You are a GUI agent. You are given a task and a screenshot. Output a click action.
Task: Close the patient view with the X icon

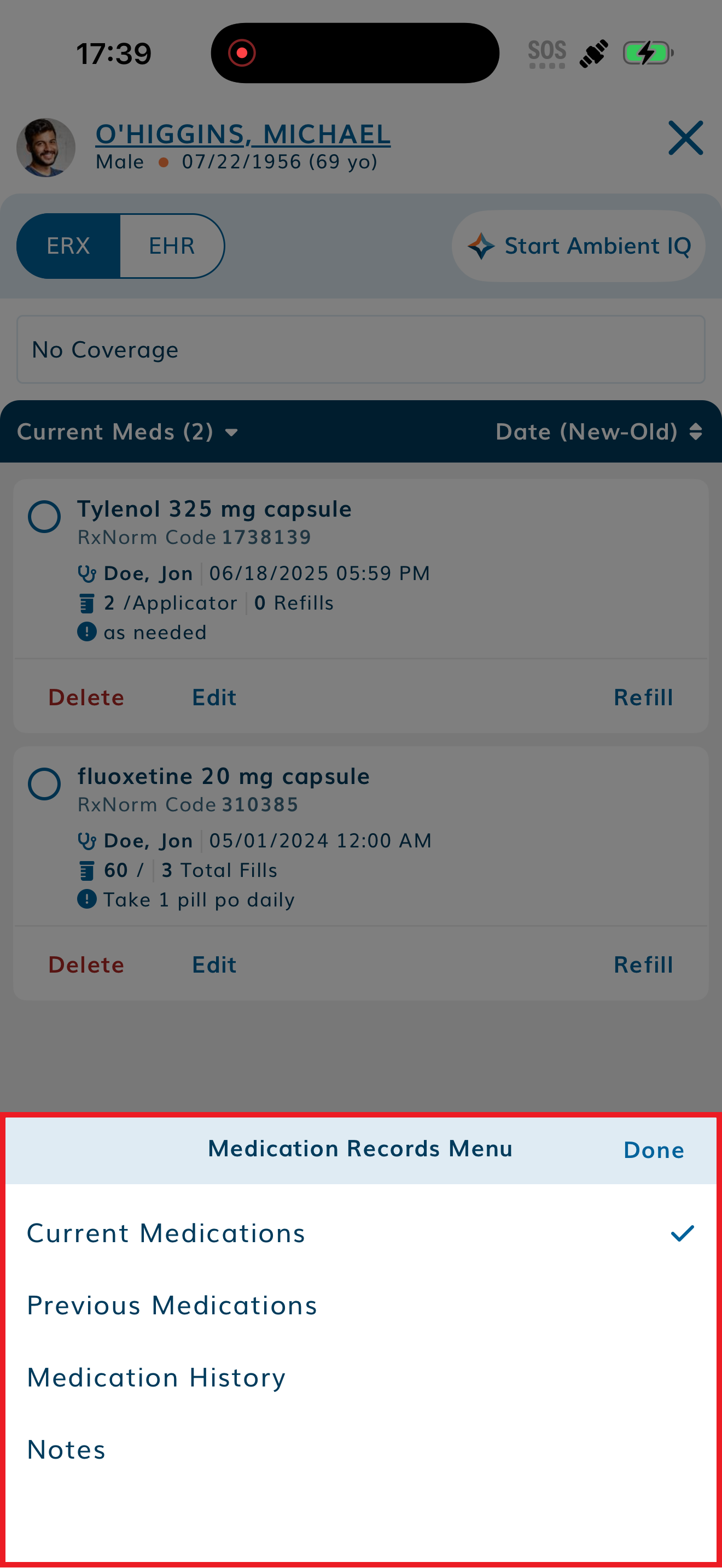pyautogui.click(x=685, y=138)
